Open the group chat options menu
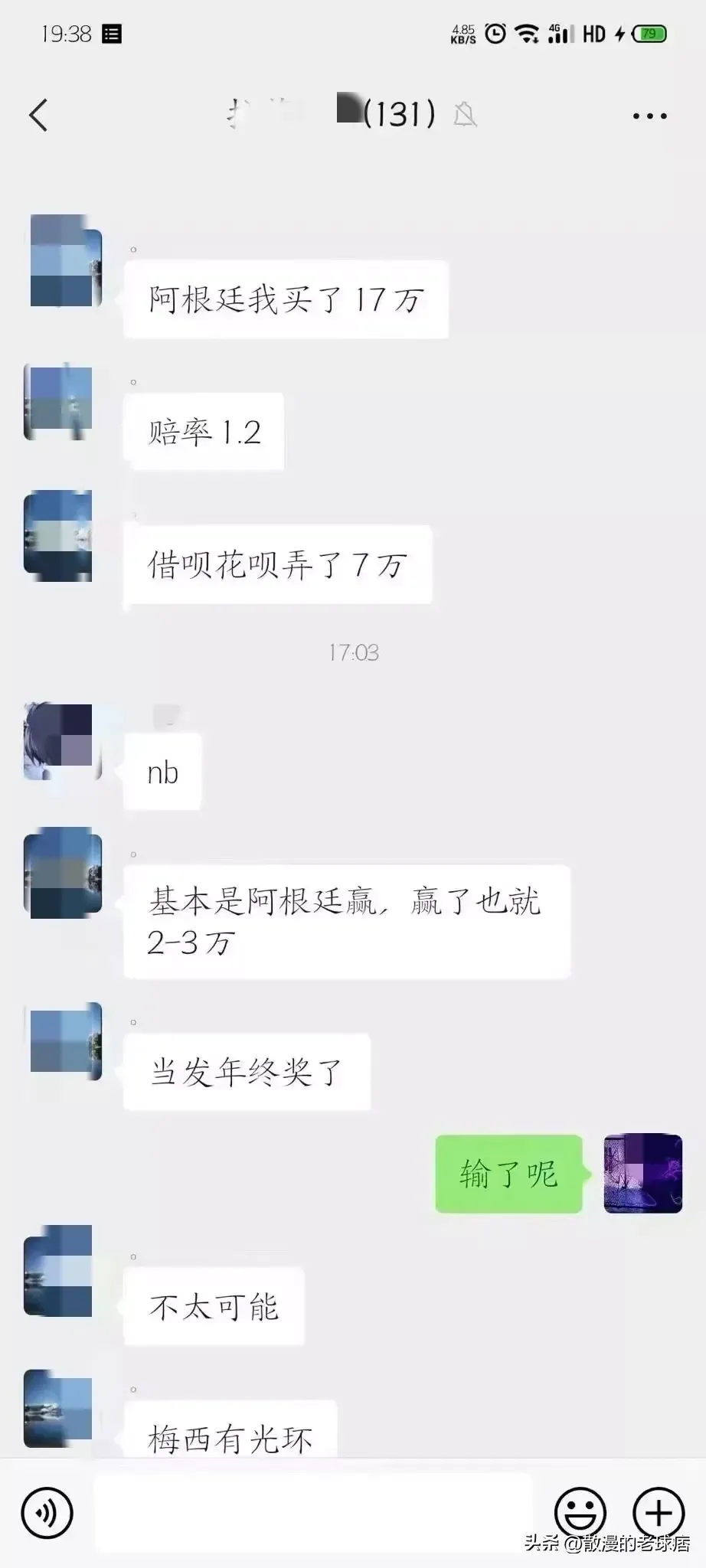The height and width of the screenshot is (1568, 706). (x=649, y=116)
